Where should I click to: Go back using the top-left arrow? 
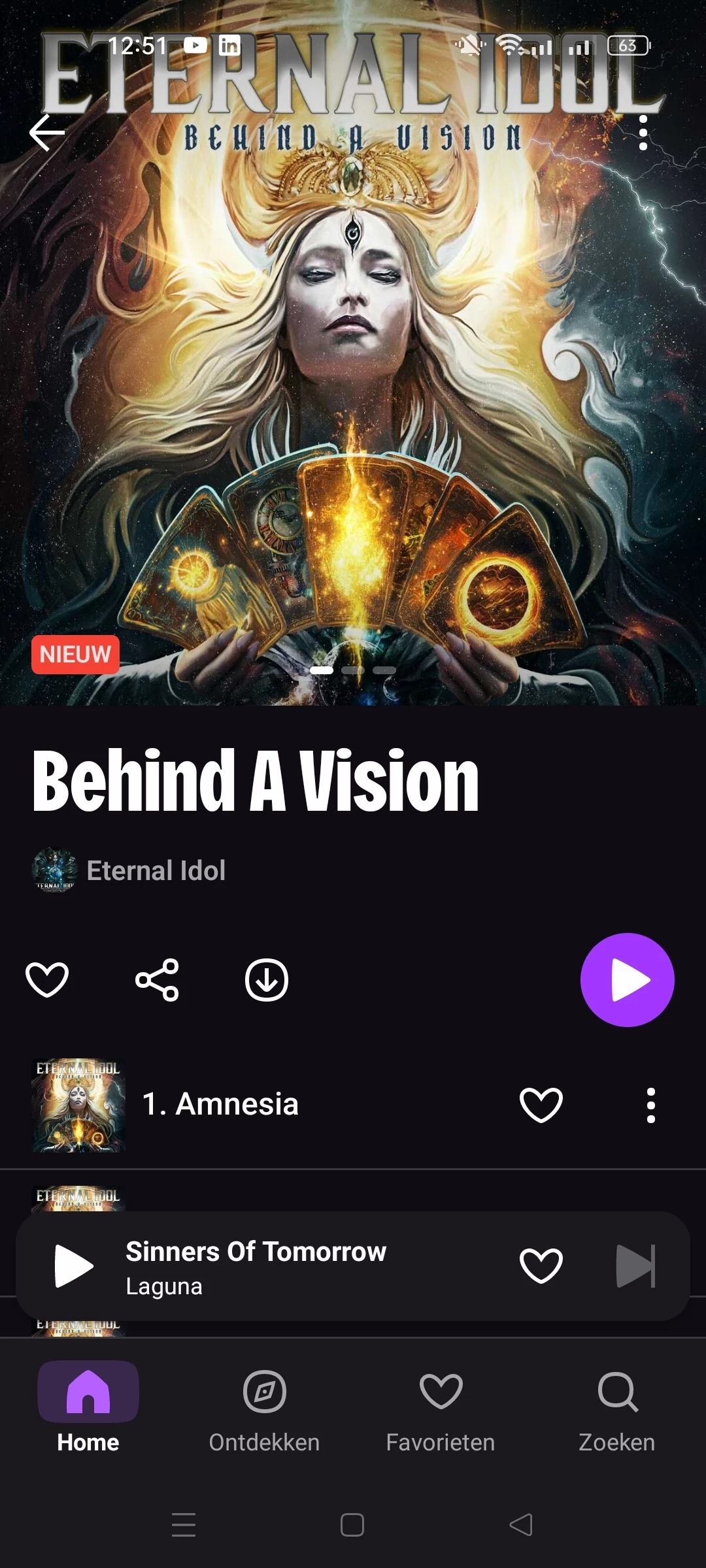[x=47, y=133]
